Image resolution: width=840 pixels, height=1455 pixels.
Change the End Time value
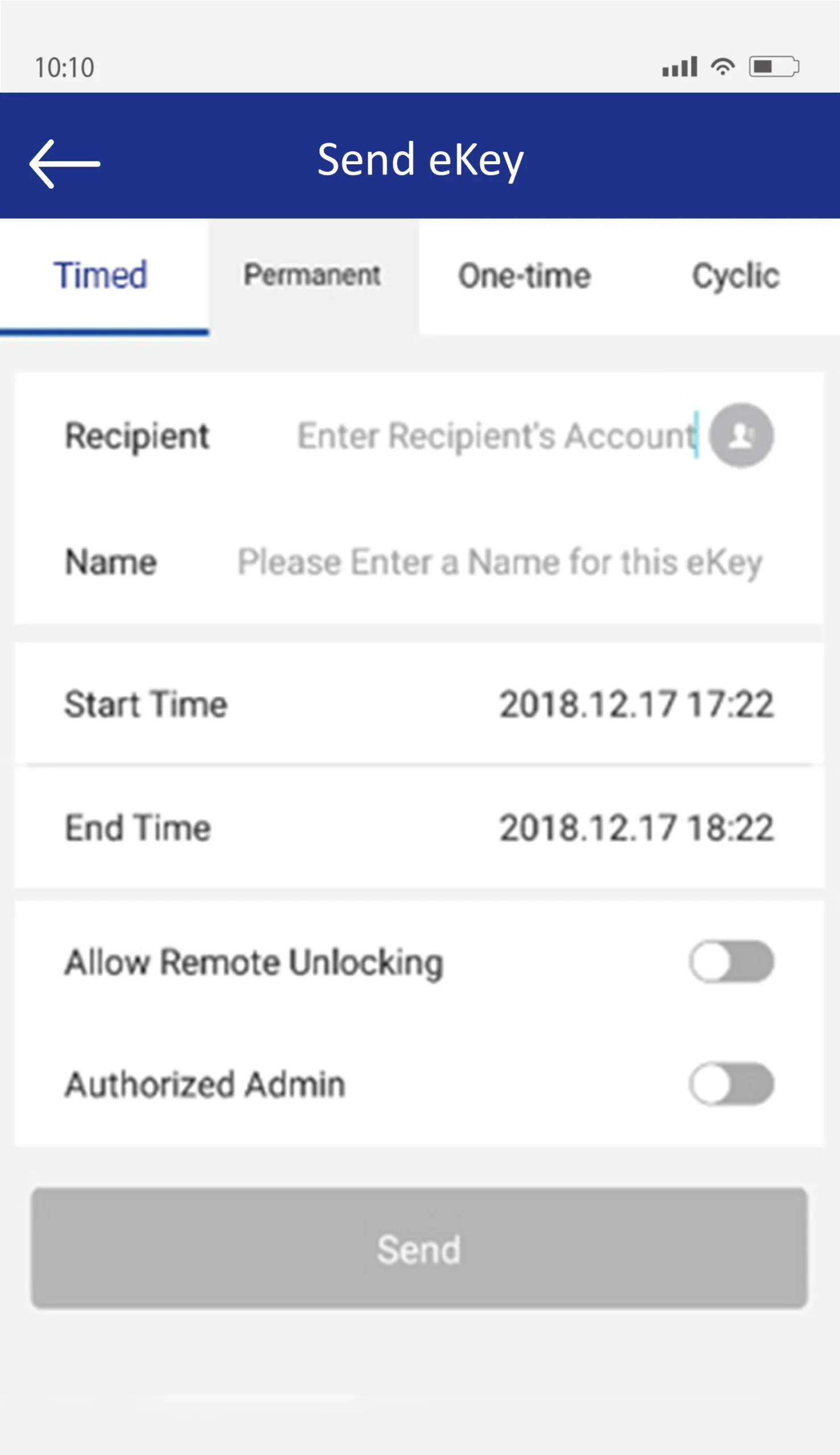point(636,828)
